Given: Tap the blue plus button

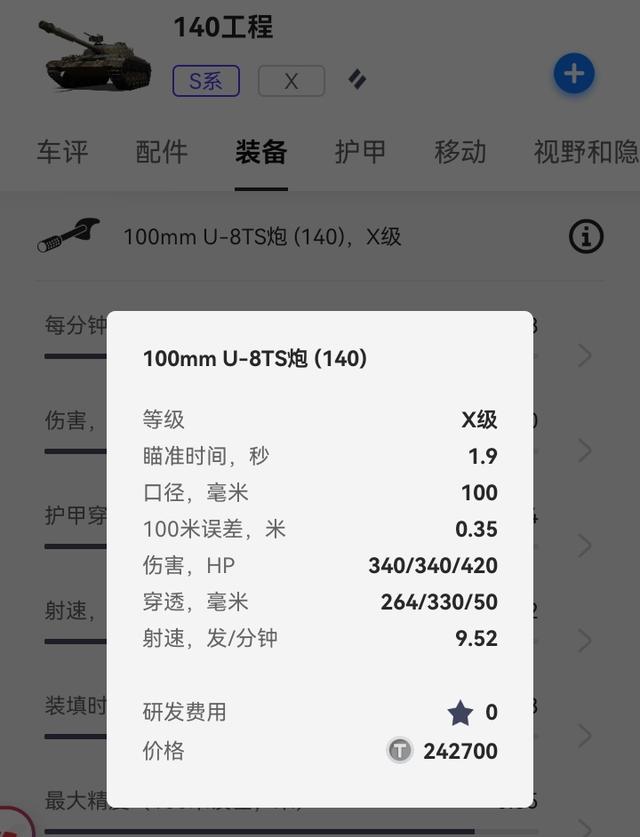Looking at the screenshot, I should (574, 74).
